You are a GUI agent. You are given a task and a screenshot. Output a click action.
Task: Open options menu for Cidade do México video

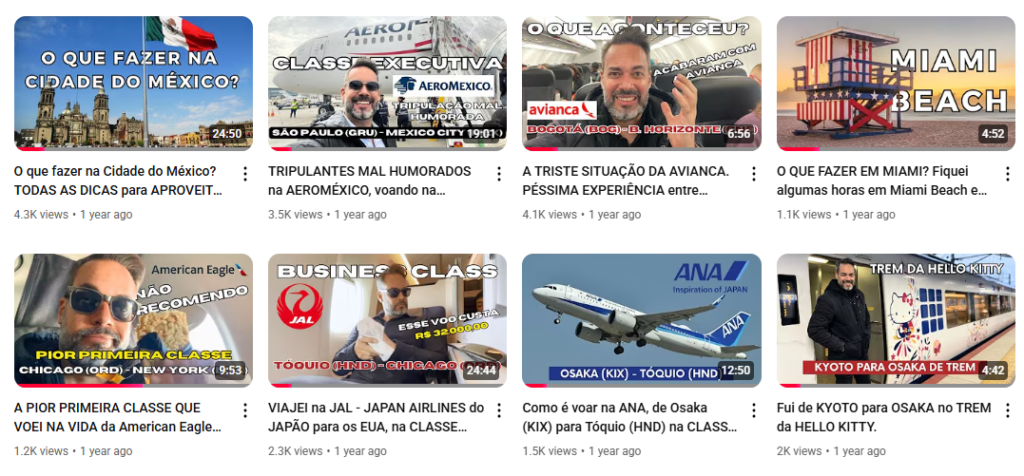pyautogui.click(x=245, y=174)
